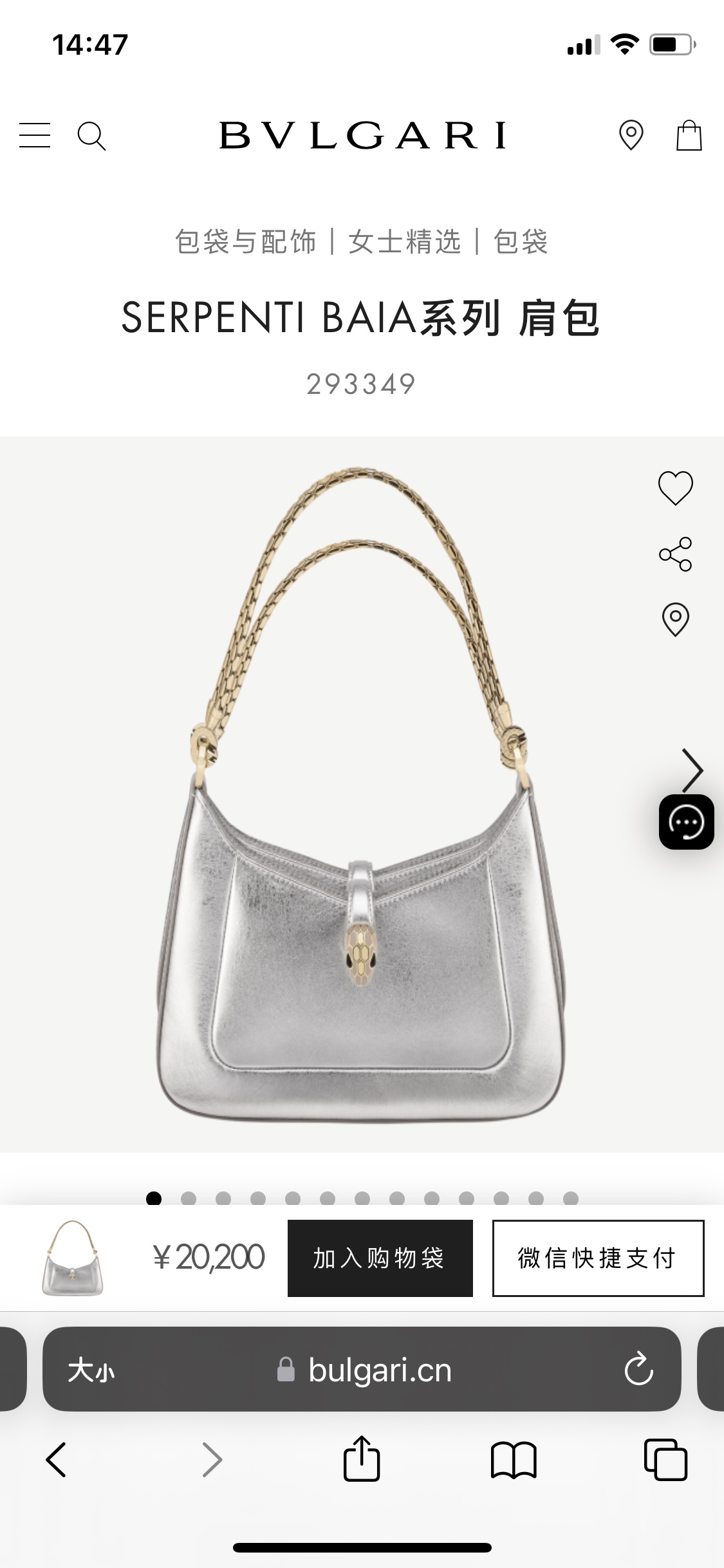Tap the bulgari.cn address bar
724x1568 pixels.
380,1370
